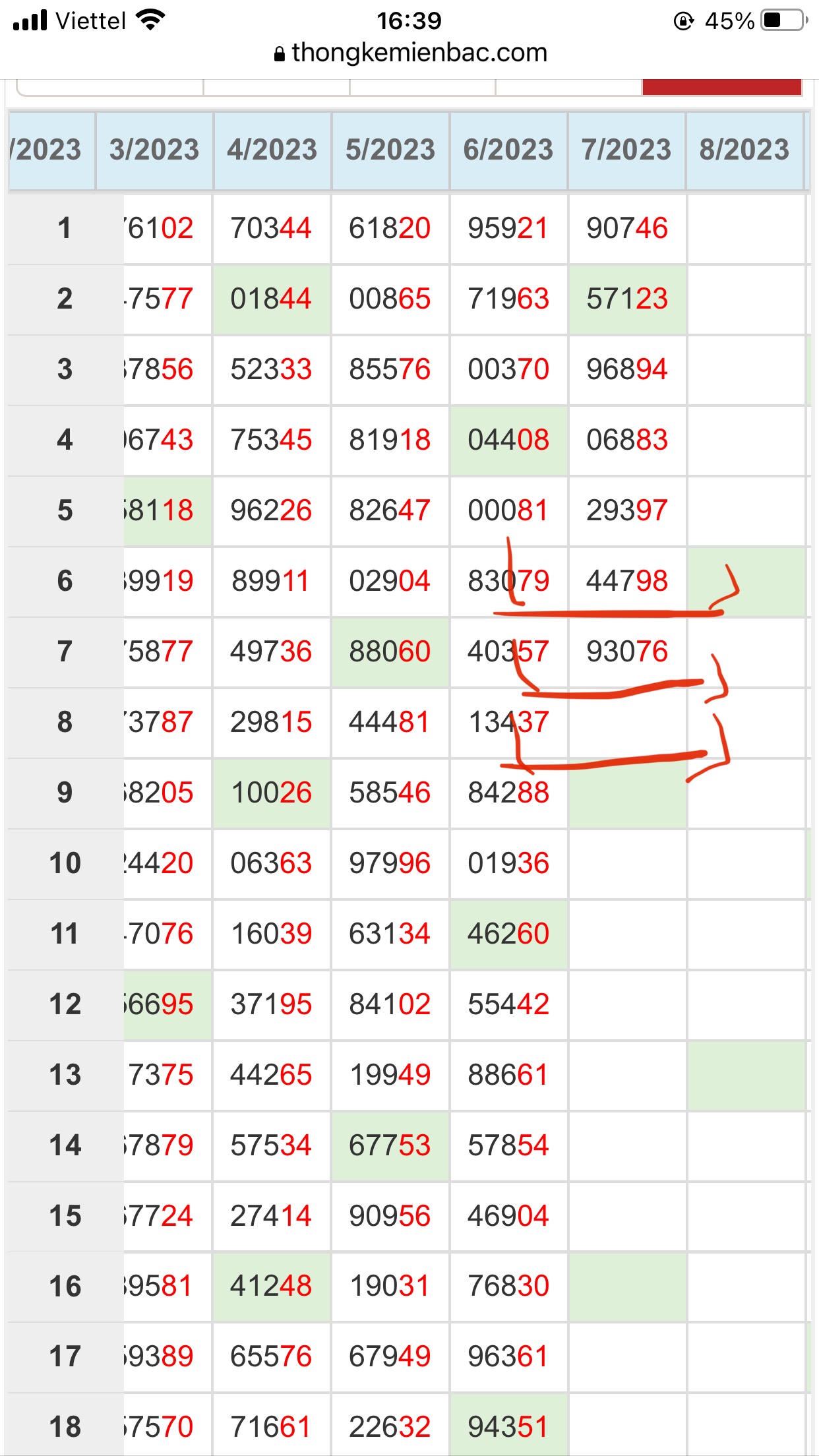Tap the thongkemienbac.com address bar
This screenshot has width=819, height=1456.
[x=410, y=53]
